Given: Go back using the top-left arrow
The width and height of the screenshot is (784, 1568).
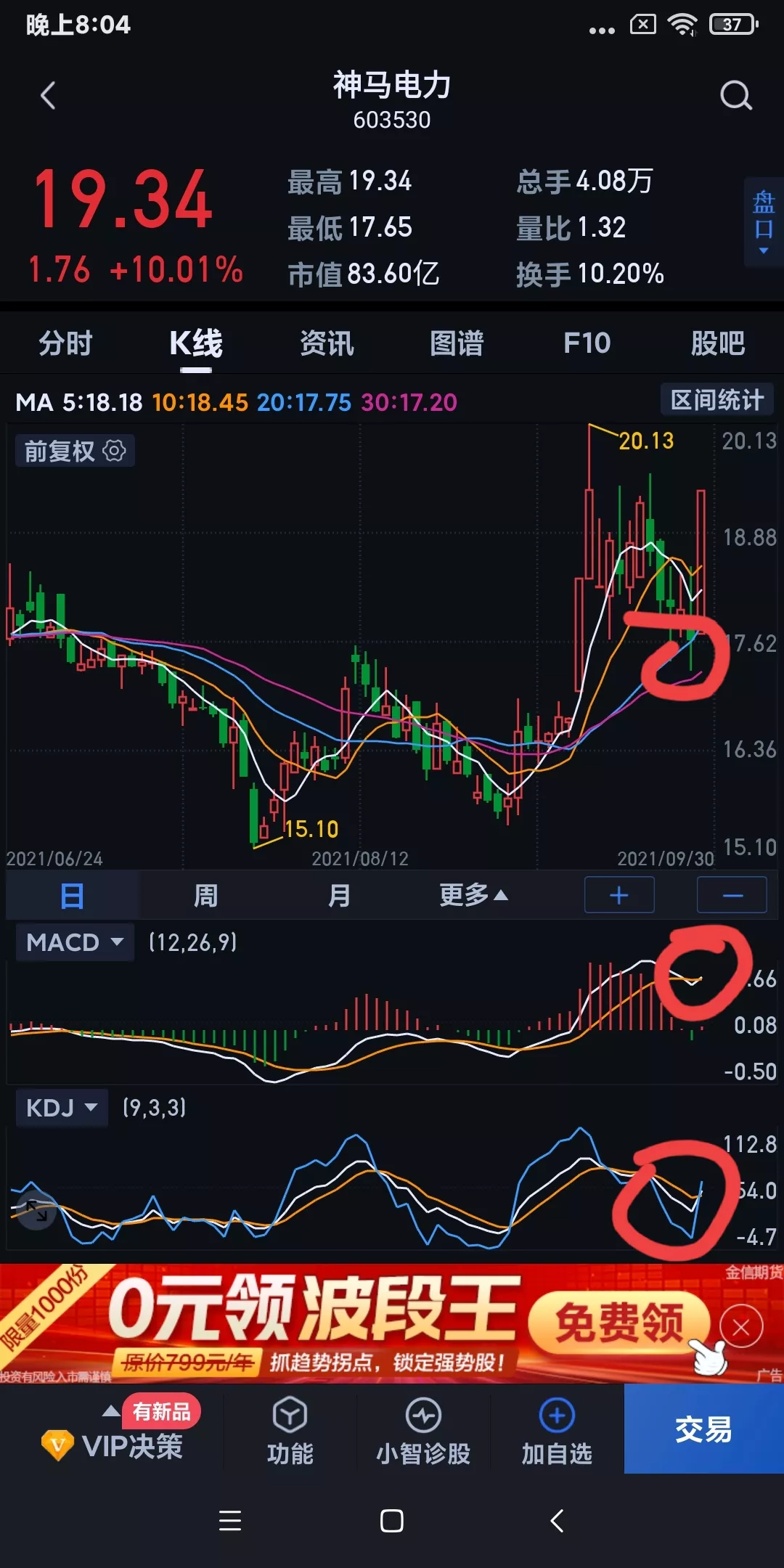Looking at the screenshot, I should point(48,96).
